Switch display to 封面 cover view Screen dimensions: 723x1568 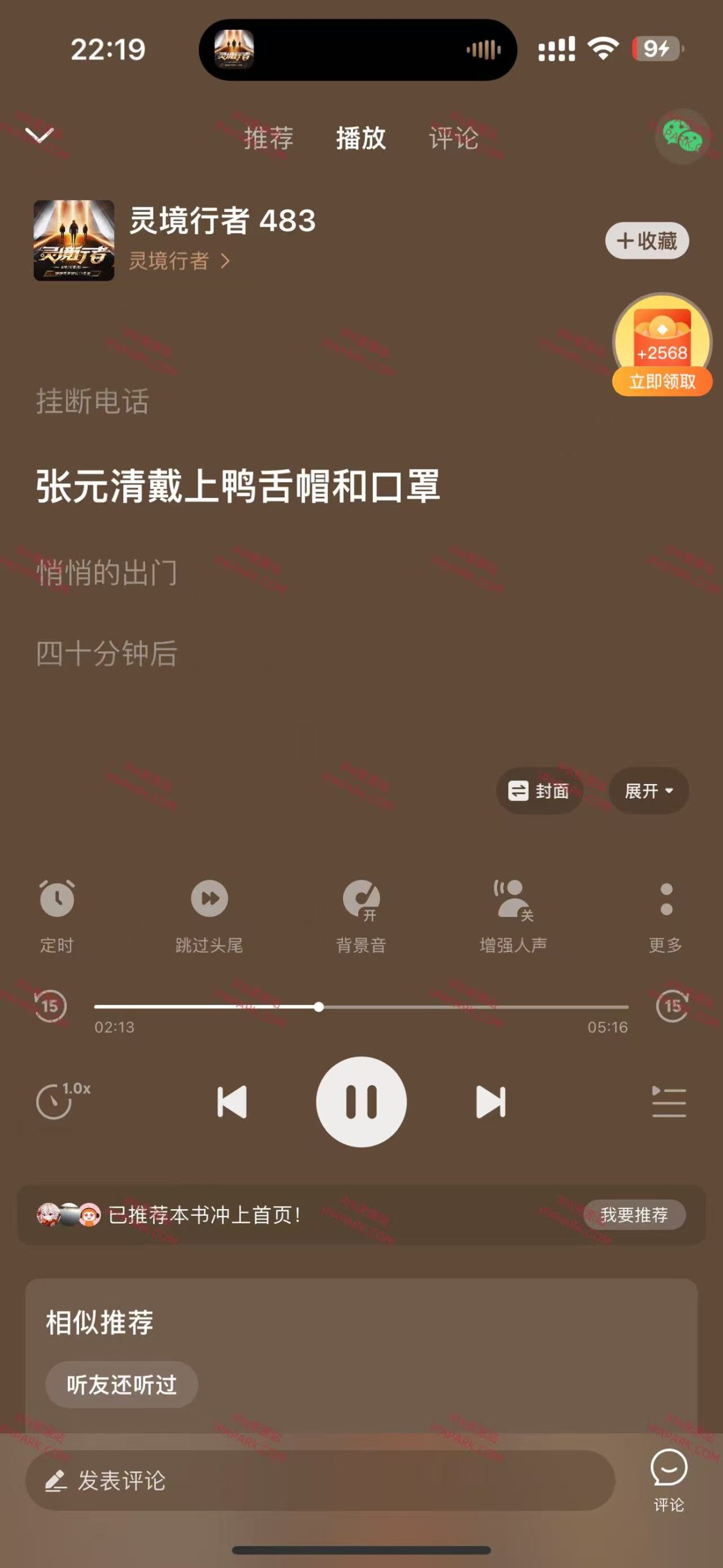(x=538, y=791)
